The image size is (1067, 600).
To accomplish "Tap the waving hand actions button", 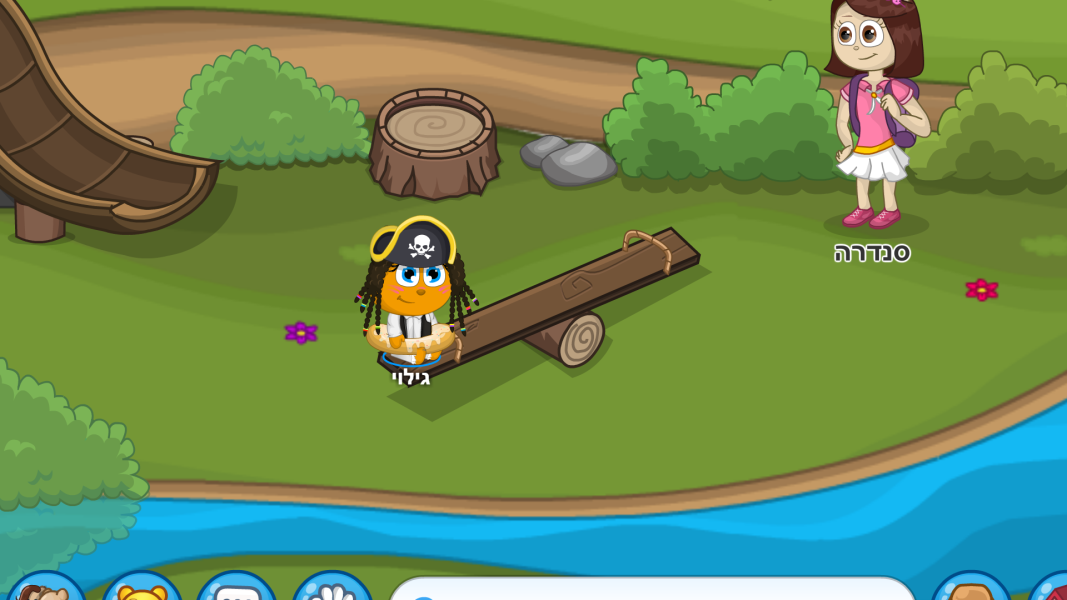I will pyautogui.click(x=332, y=590).
